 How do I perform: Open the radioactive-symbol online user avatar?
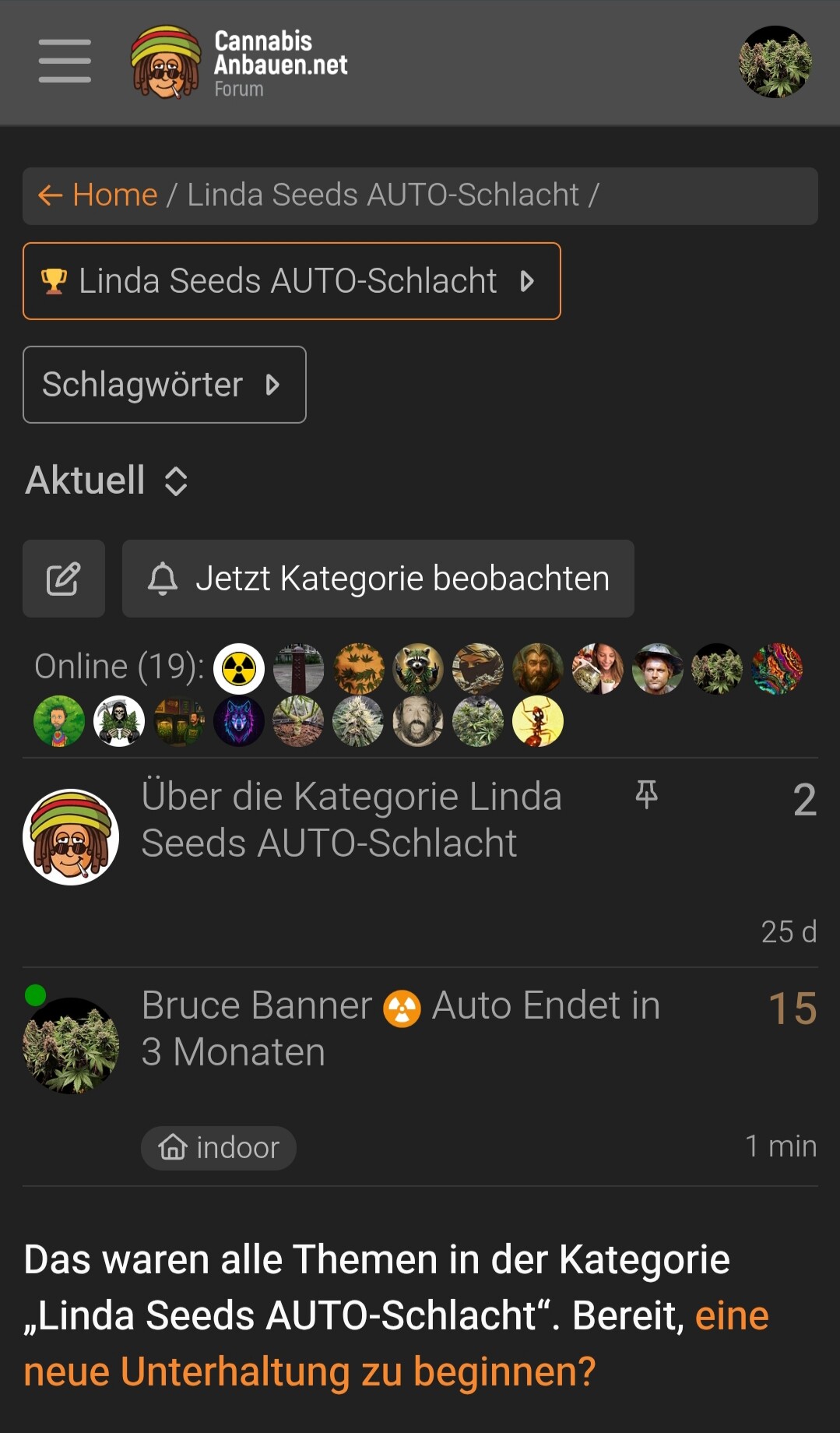[239, 669]
